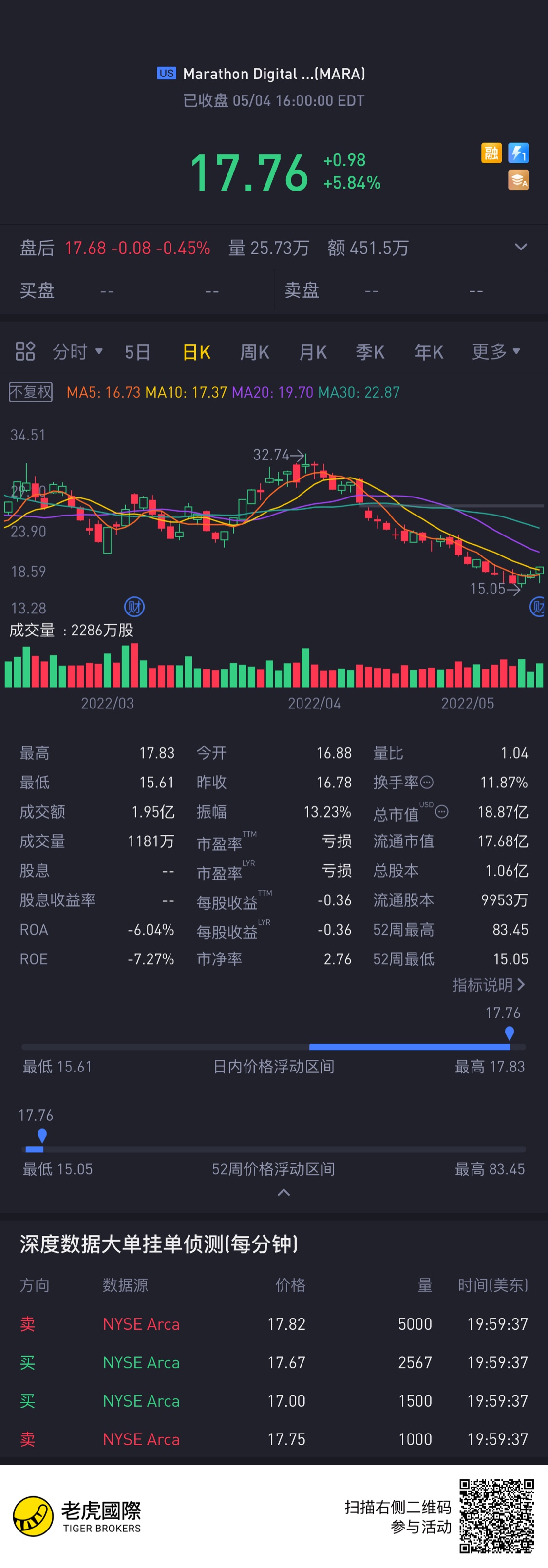
Task: Open the 更多 chart options dropdown
Action: pyautogui.click(x=496, y=351)
